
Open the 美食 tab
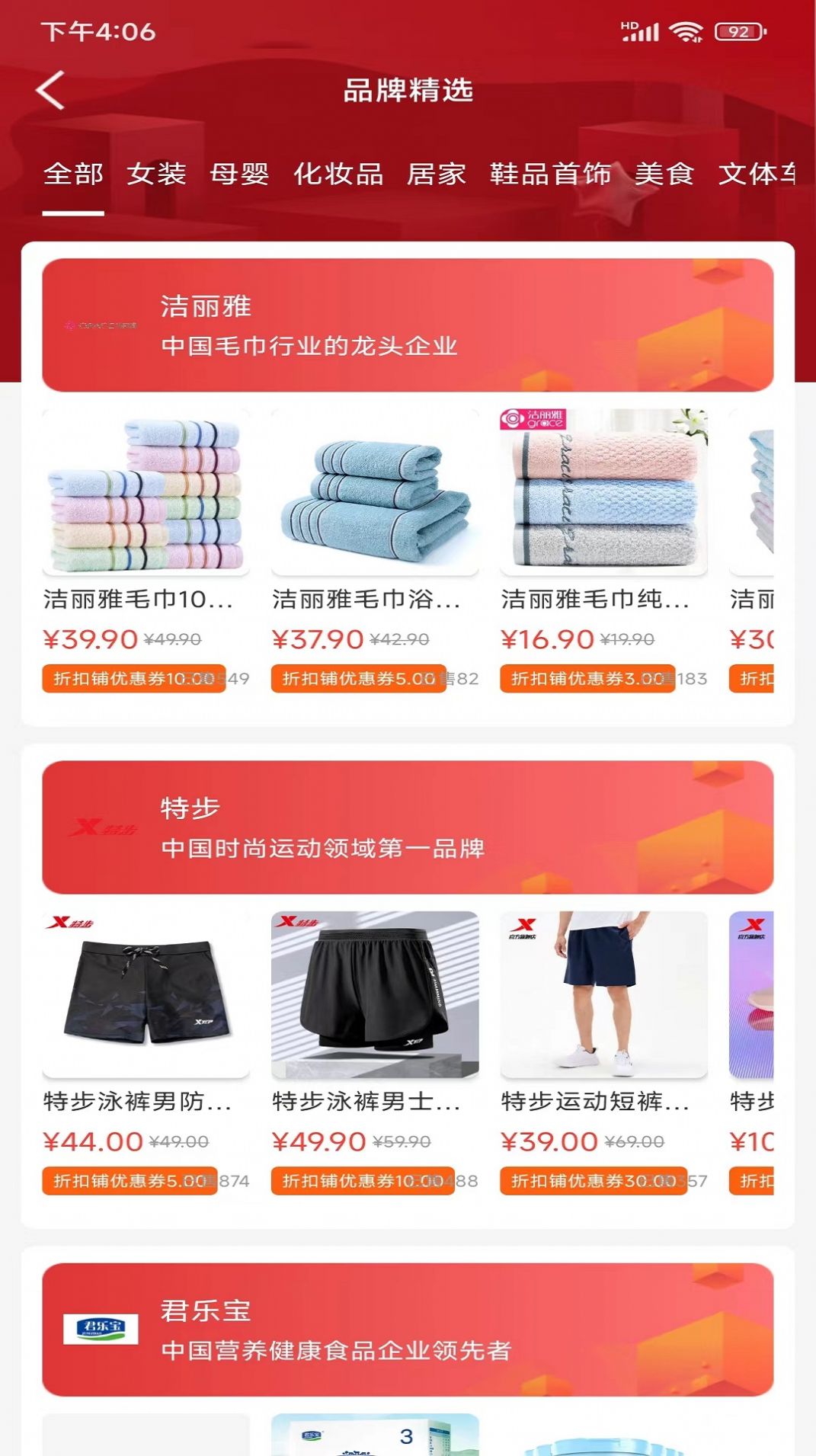[665, 174]
